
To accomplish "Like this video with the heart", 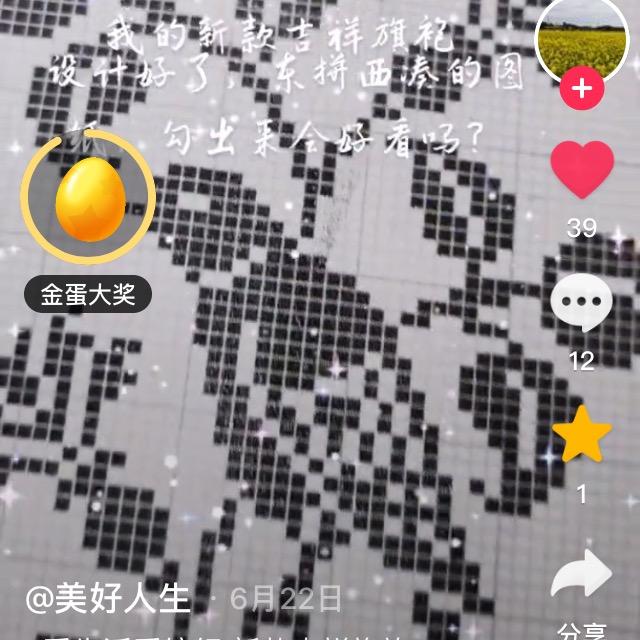I will point(582,170).
